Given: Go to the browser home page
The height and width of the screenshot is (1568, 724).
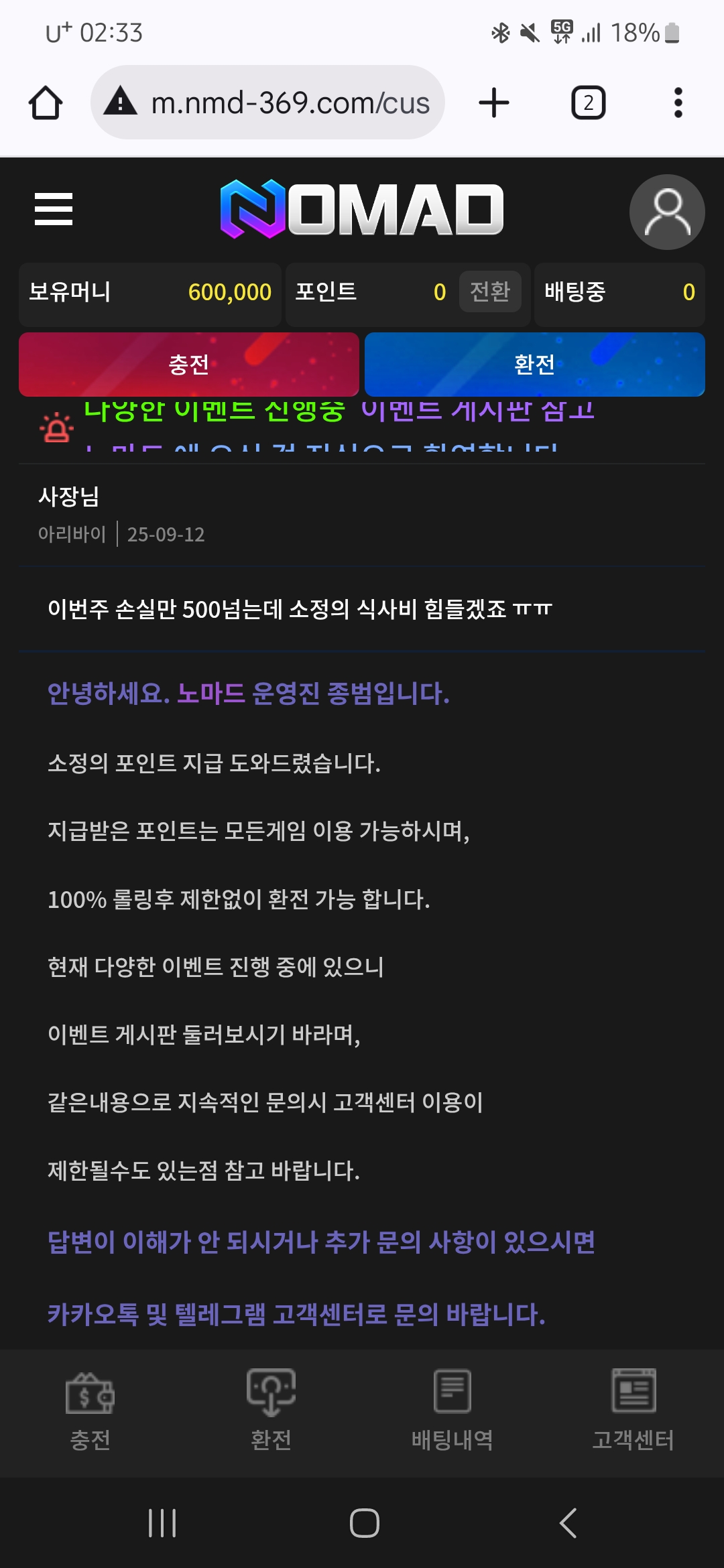Looking at the screenshot, I should (46, 103).
